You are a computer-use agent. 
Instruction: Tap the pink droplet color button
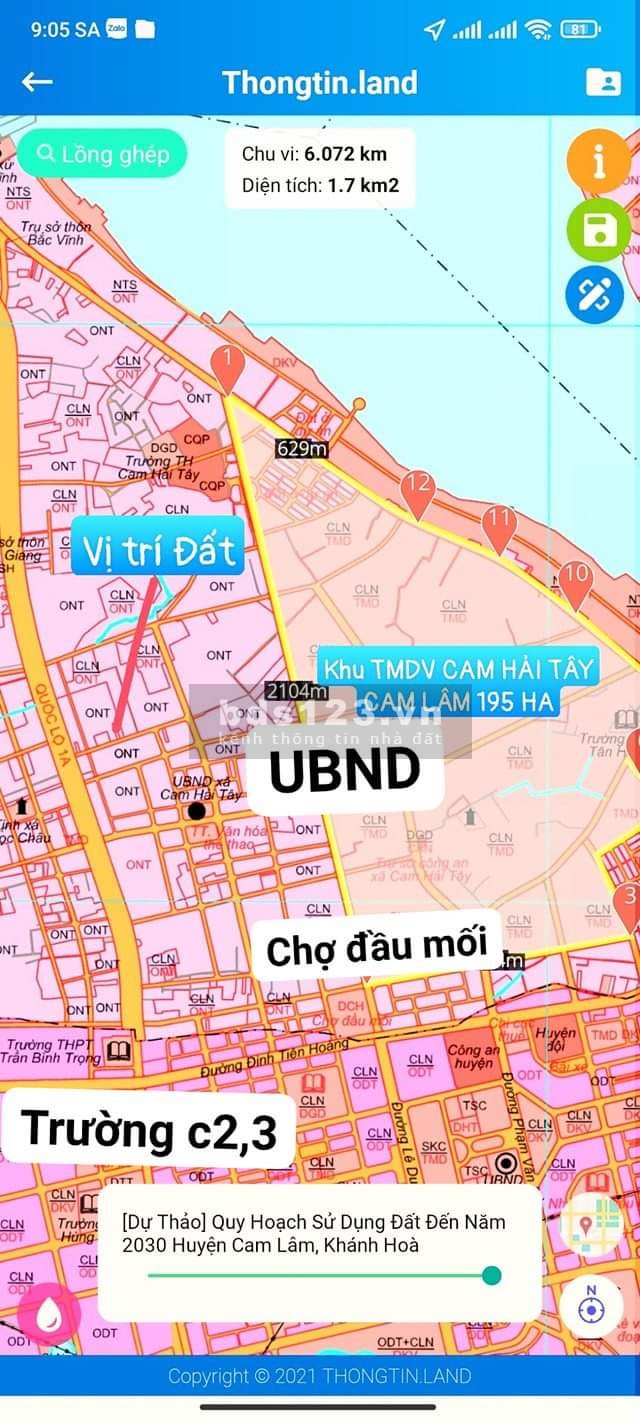(49, 1313)
